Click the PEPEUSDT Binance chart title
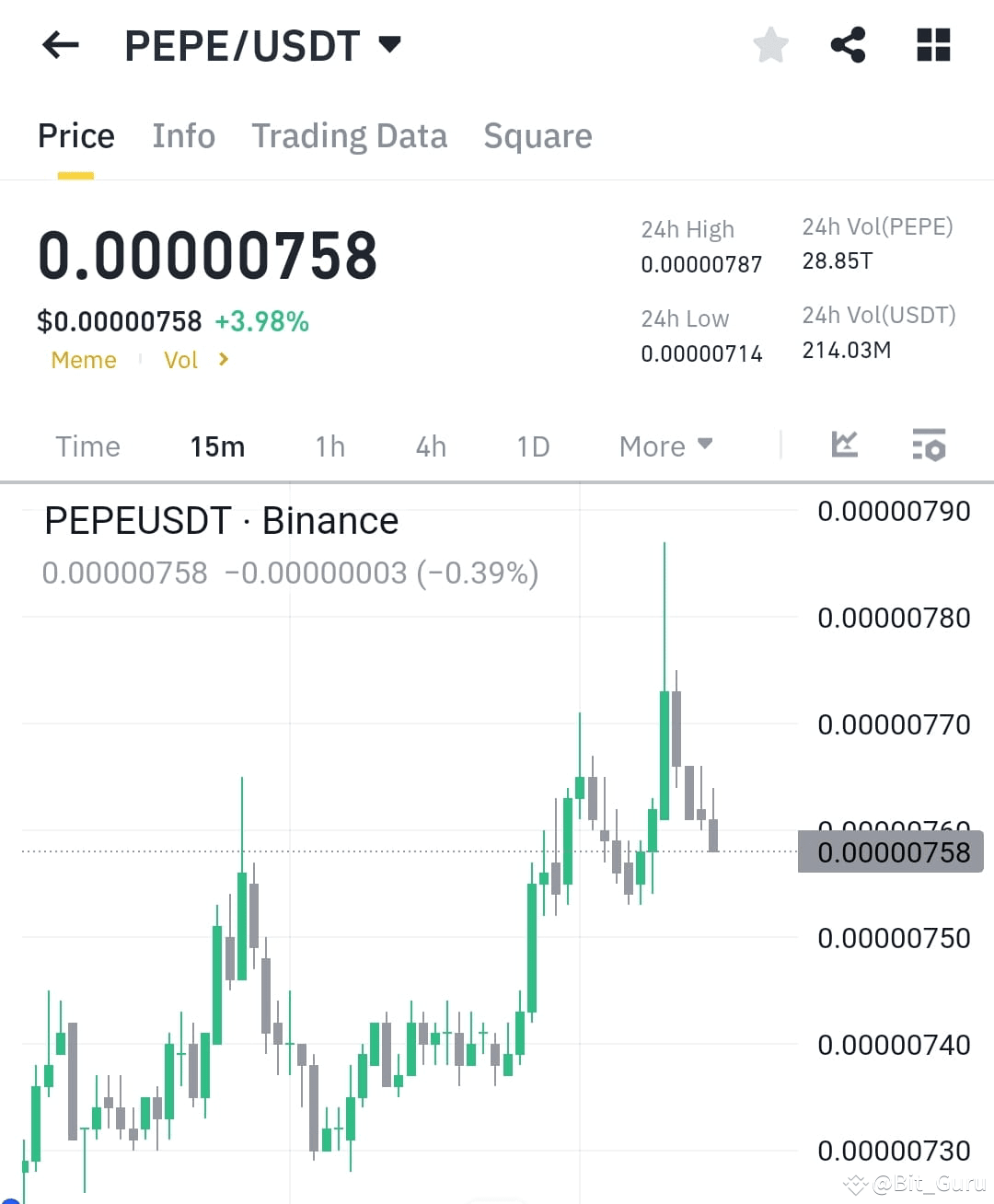The height and width of the screenshot is (1204, 994). 221,520
